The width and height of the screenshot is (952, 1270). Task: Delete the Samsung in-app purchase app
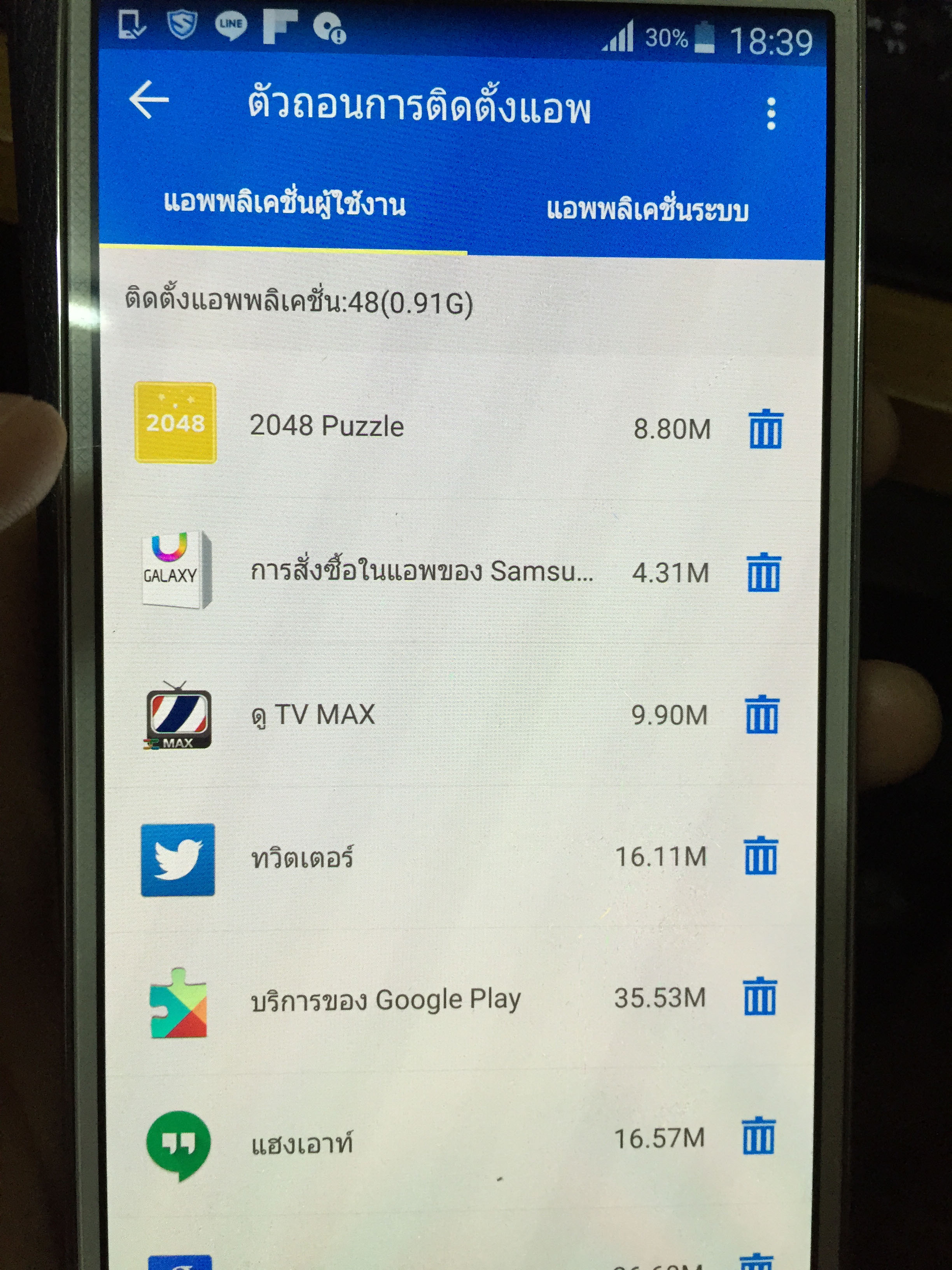click(x=764, y=572)
